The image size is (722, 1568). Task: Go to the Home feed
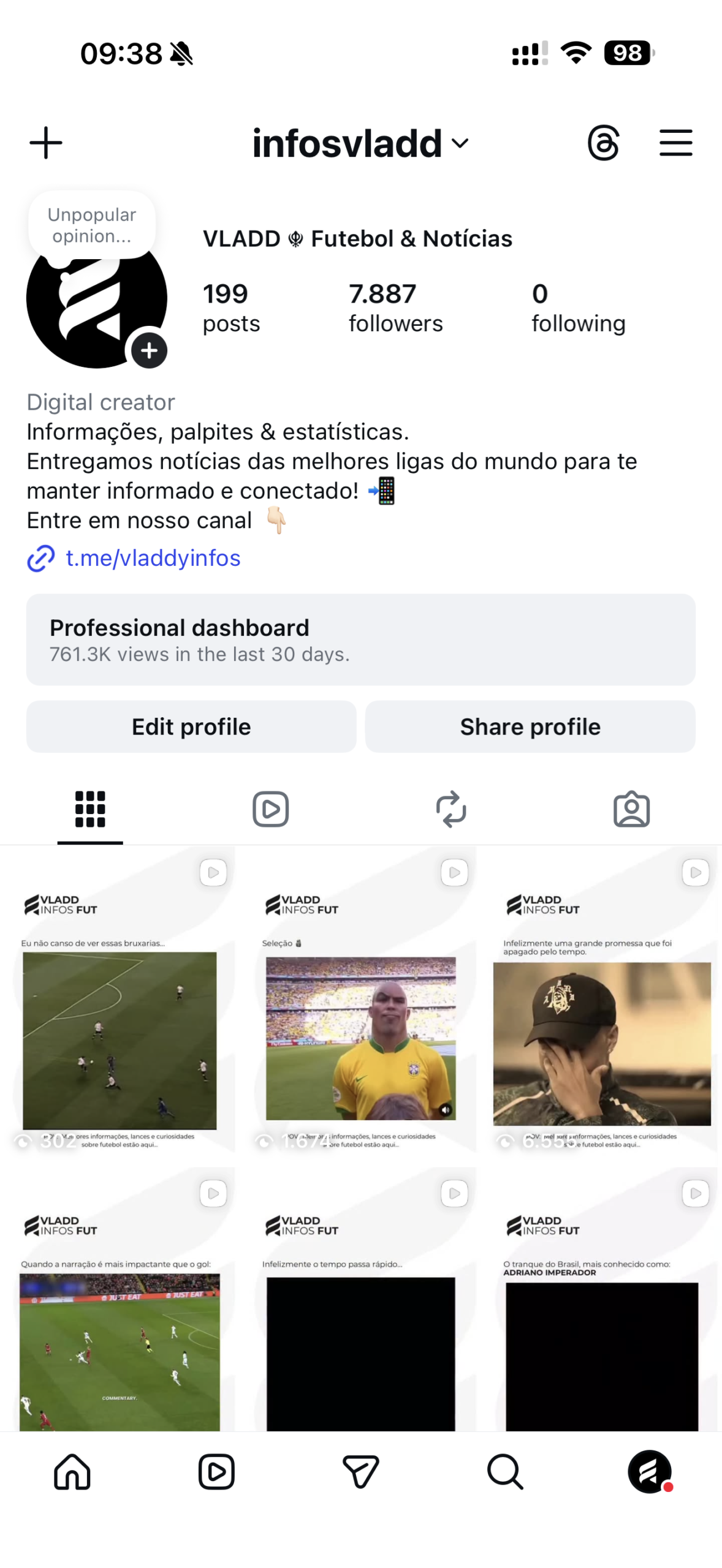pyautogui.click(x=72, y=1471)
